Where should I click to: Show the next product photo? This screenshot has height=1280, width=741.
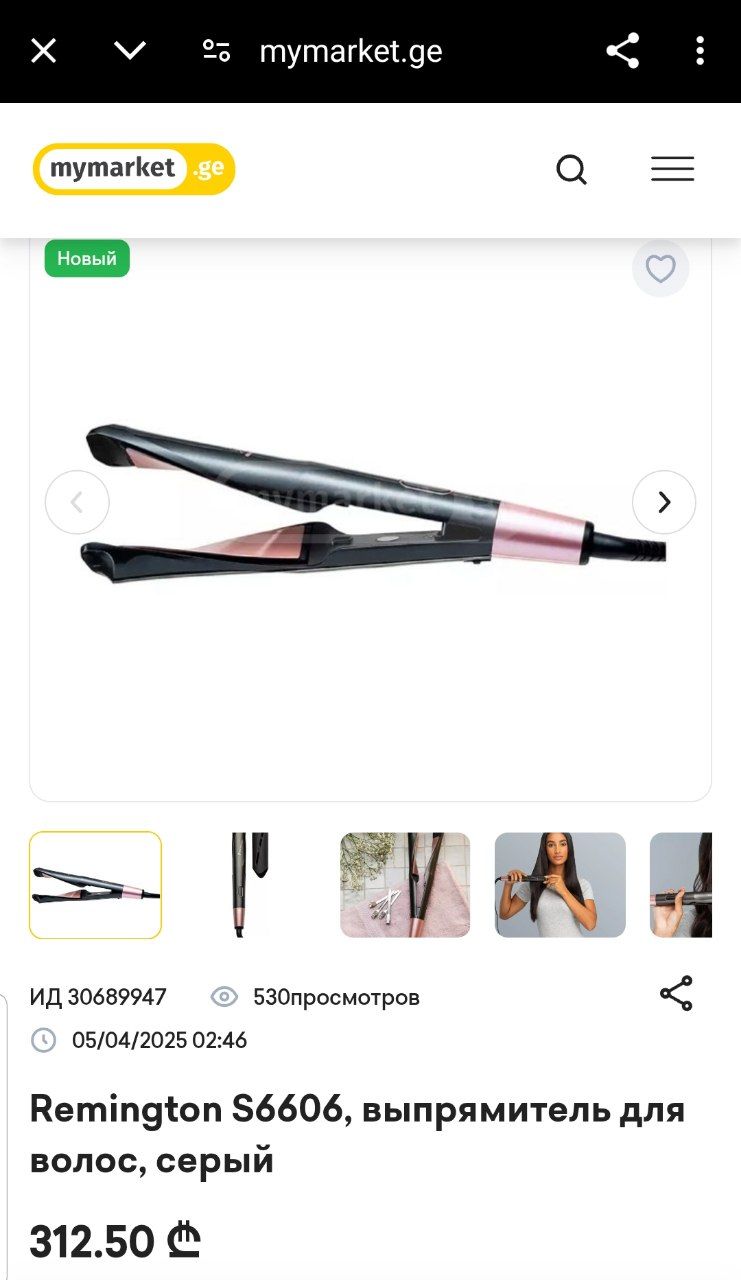pos(664,502)
